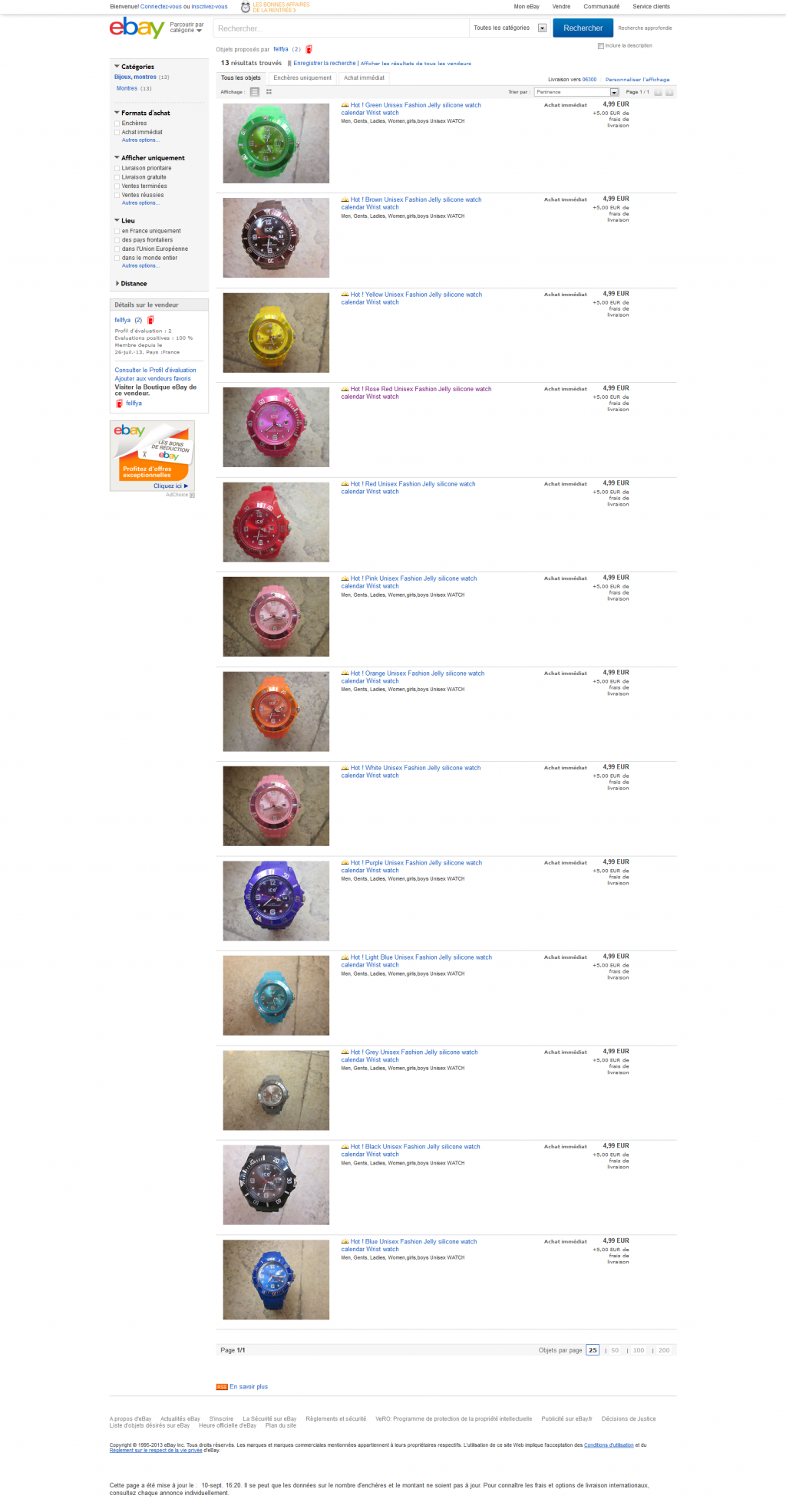Viewport: 786px width, 1512px height.
Task: Switch to gallery grid view icon
Action: tap(269, 92)
